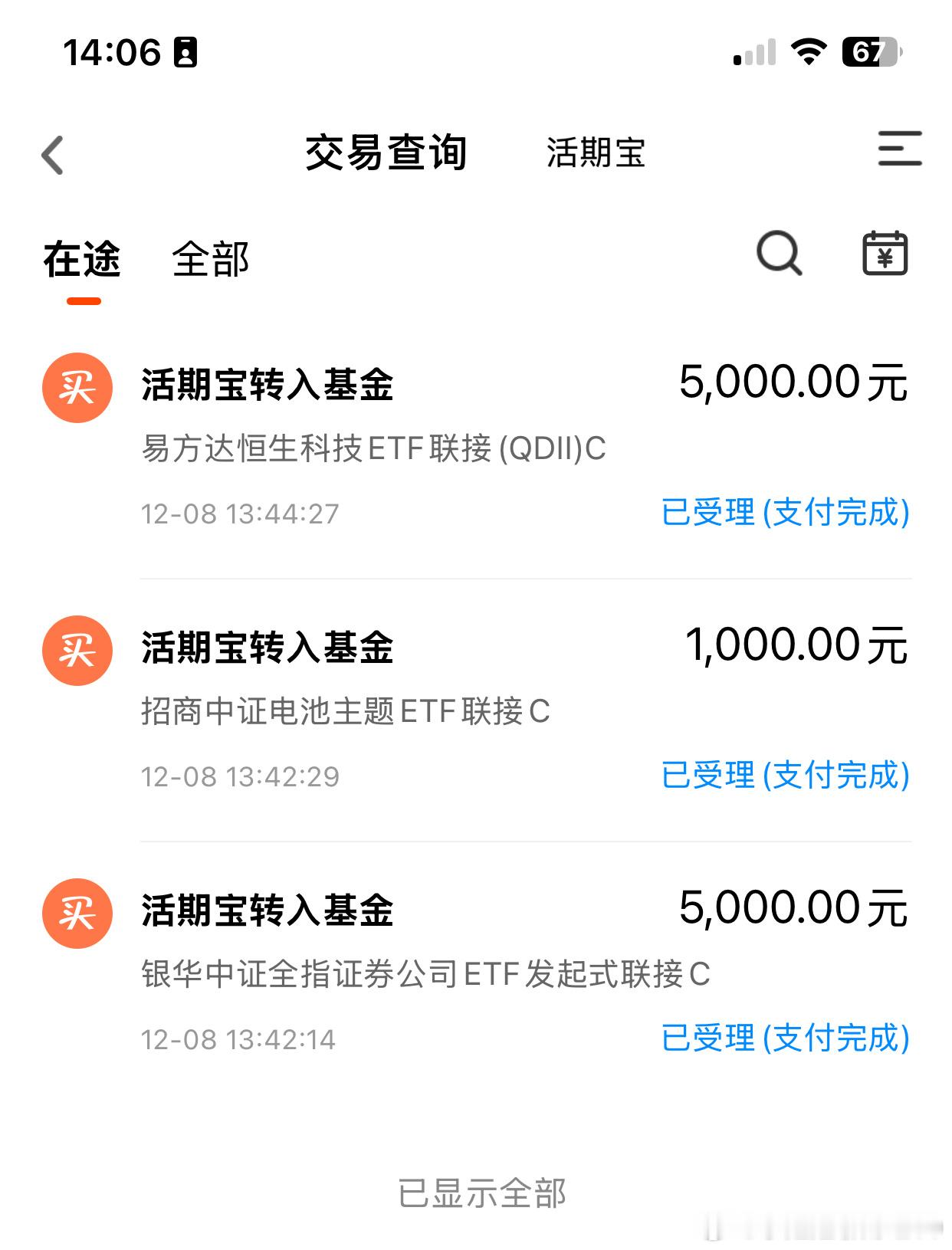
Task: Go back using the top-left arrow
Action: click(x=52, y=155)
